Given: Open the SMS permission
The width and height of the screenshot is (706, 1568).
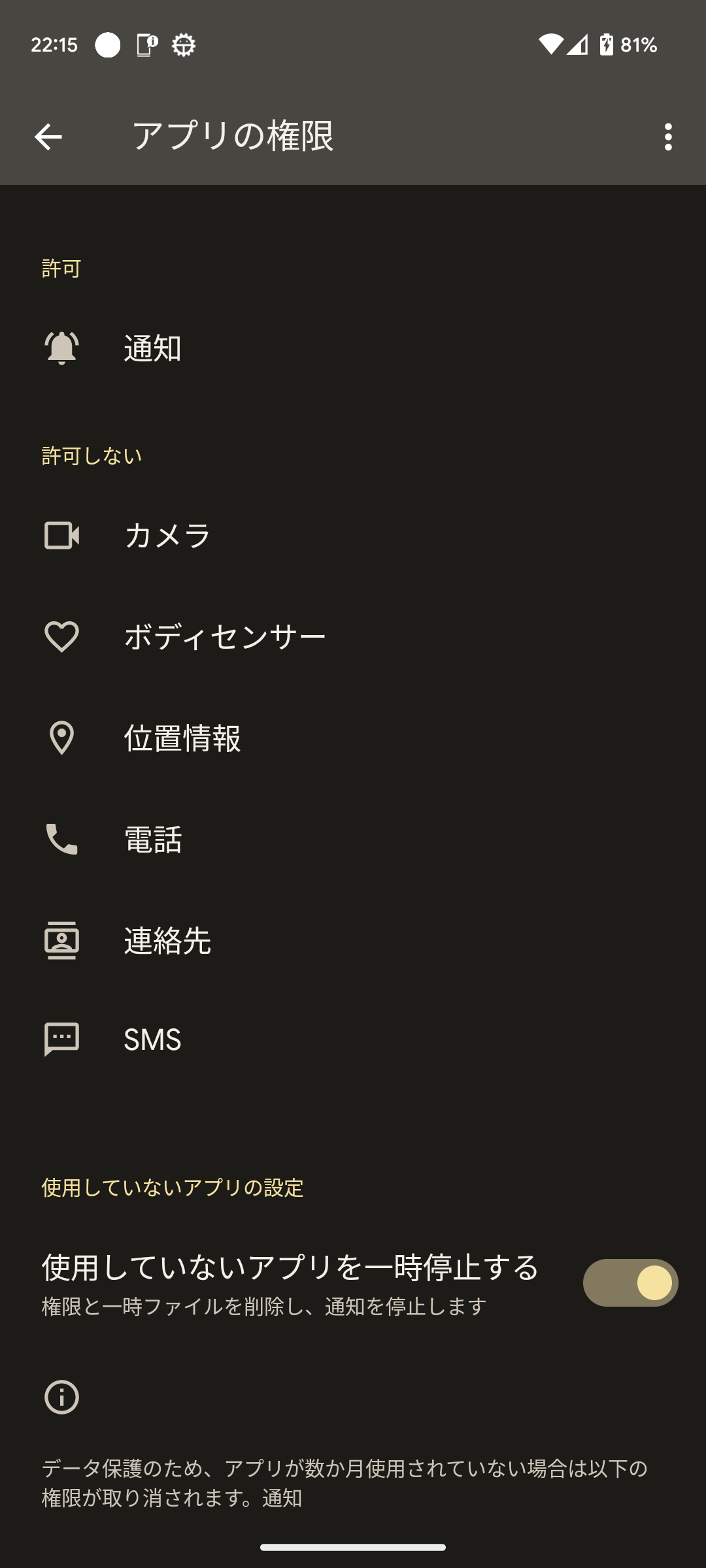Looking at the screenshot, I should [152, 1039].
